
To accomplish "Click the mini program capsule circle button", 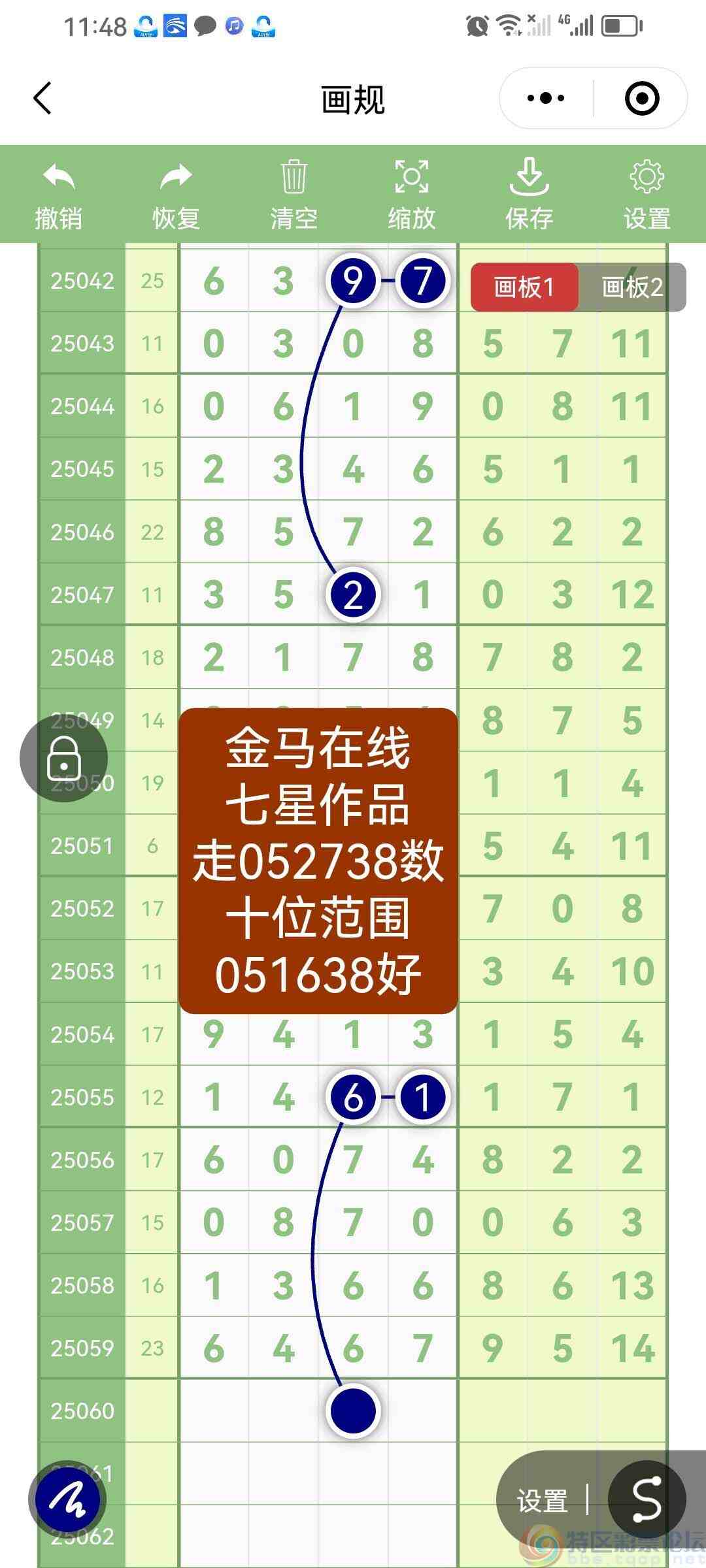I will point(641,97).
